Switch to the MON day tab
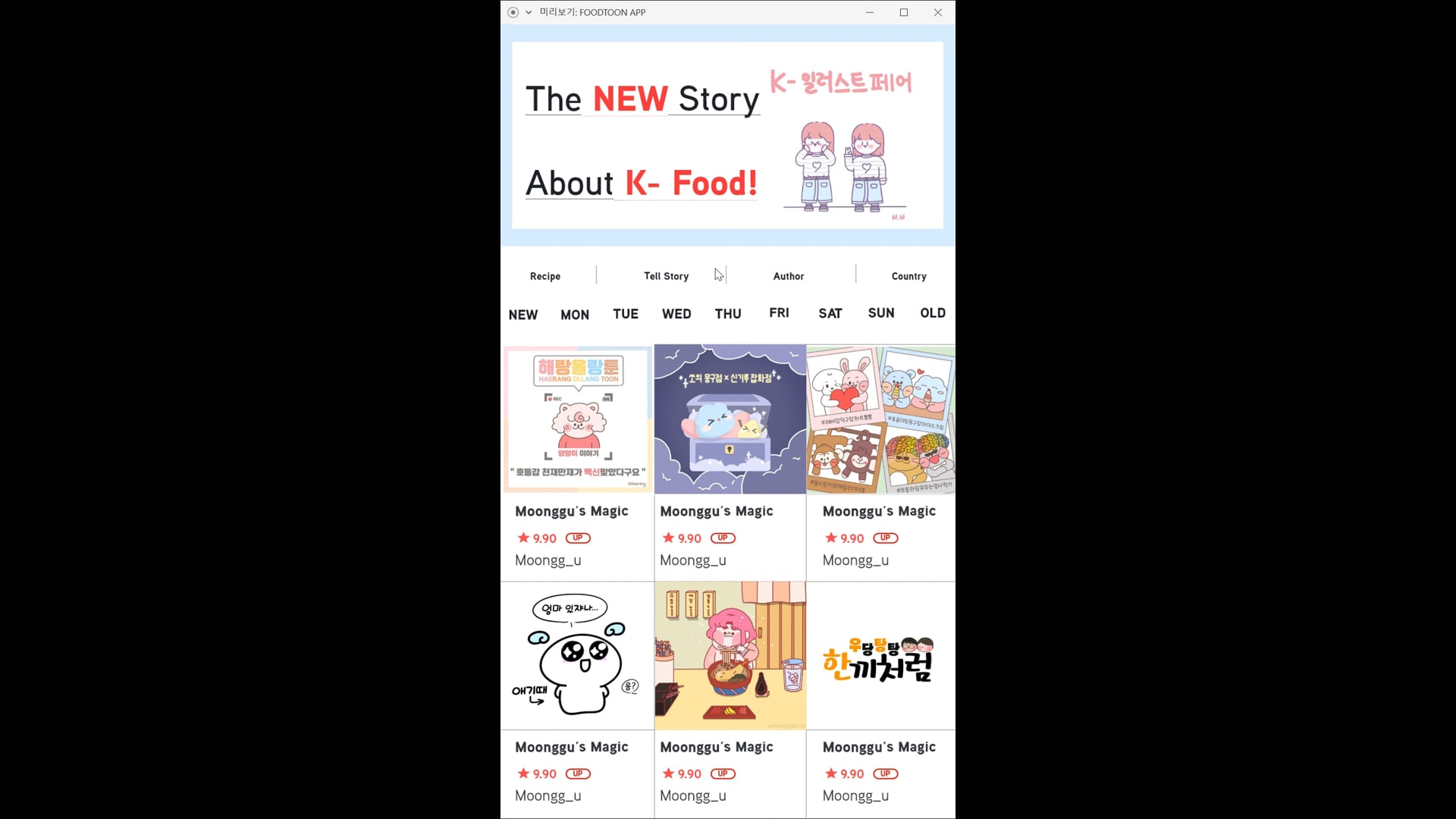Viewport: 1456px width, 819px height. pos(574,314)
